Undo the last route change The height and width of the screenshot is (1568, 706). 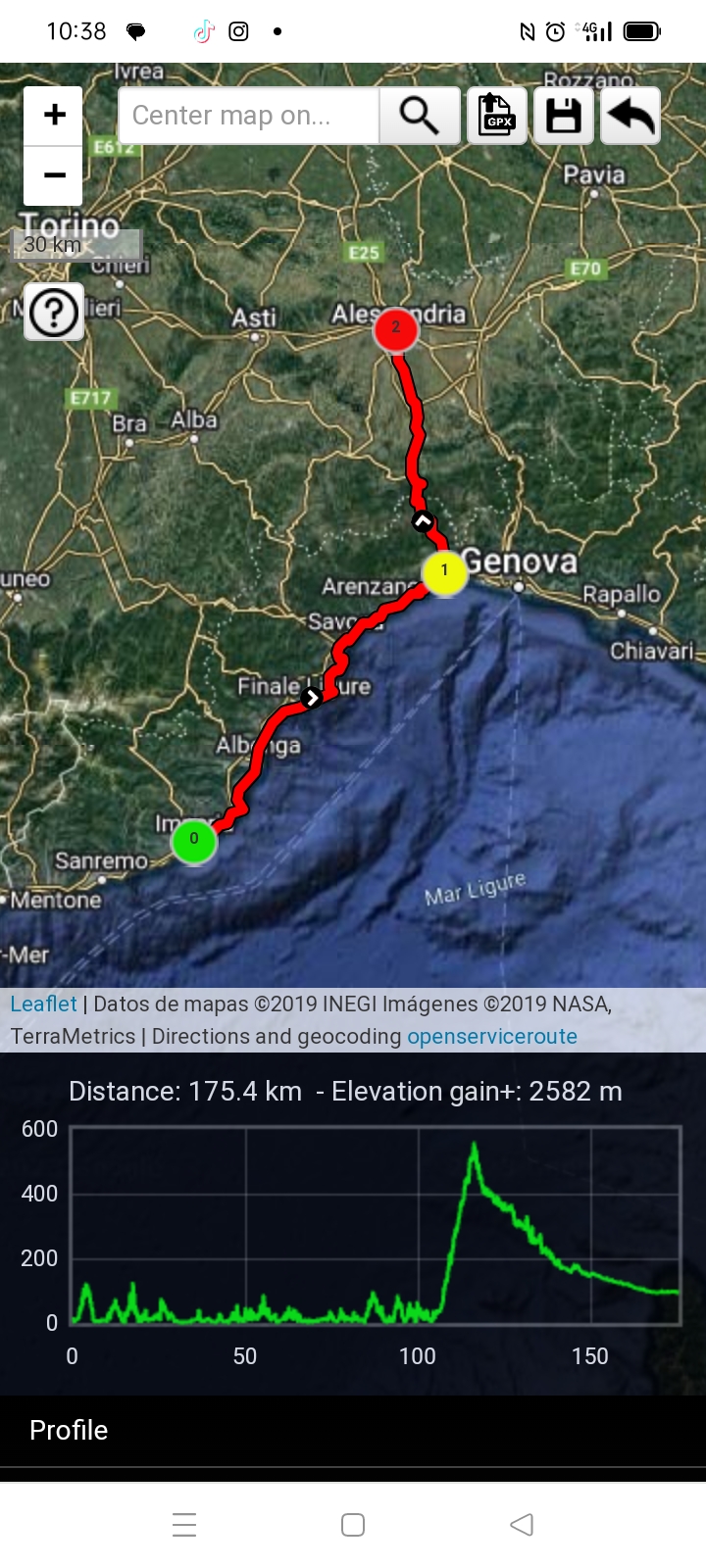point(630,116)
